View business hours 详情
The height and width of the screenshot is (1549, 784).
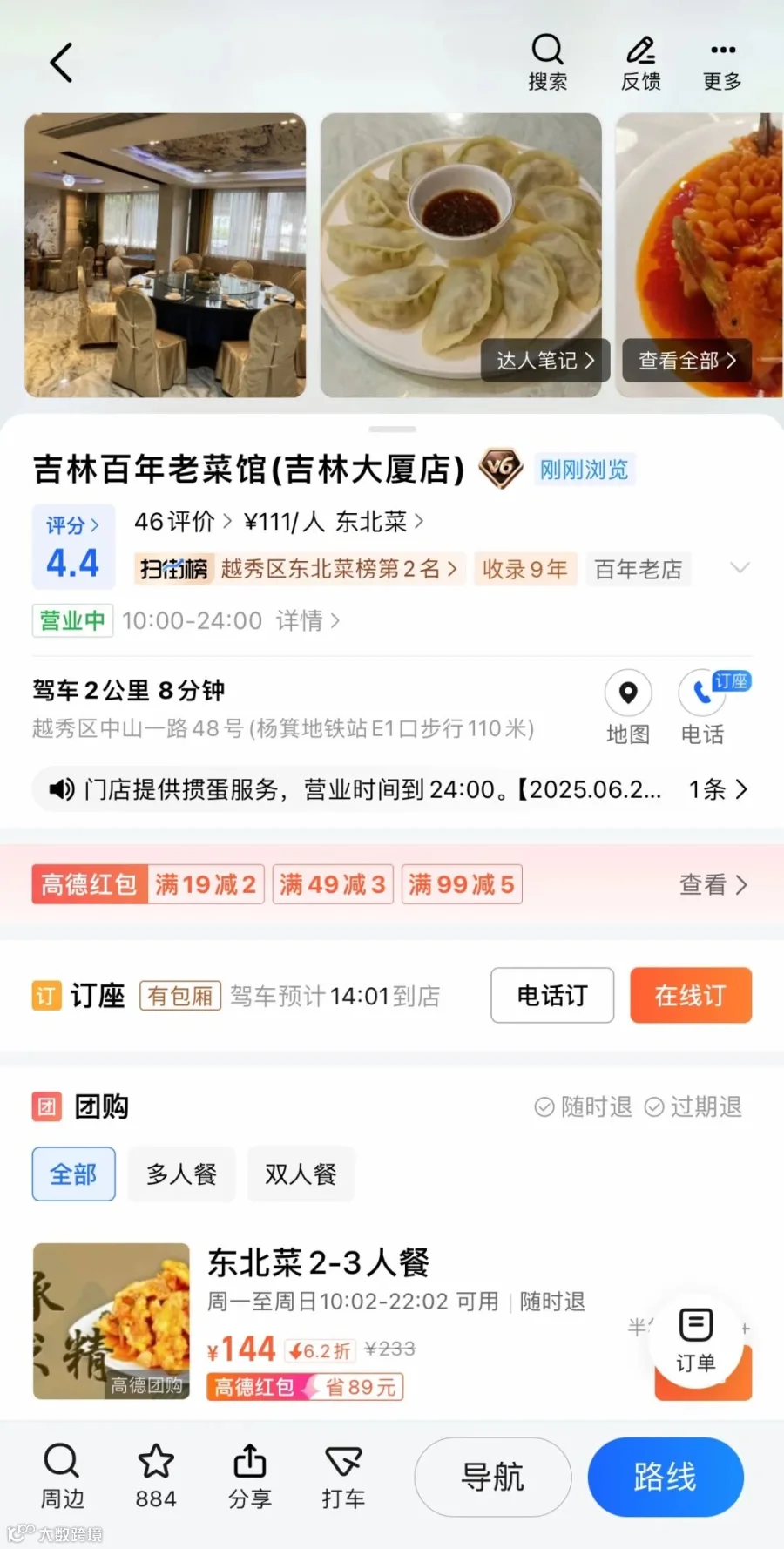308,620
